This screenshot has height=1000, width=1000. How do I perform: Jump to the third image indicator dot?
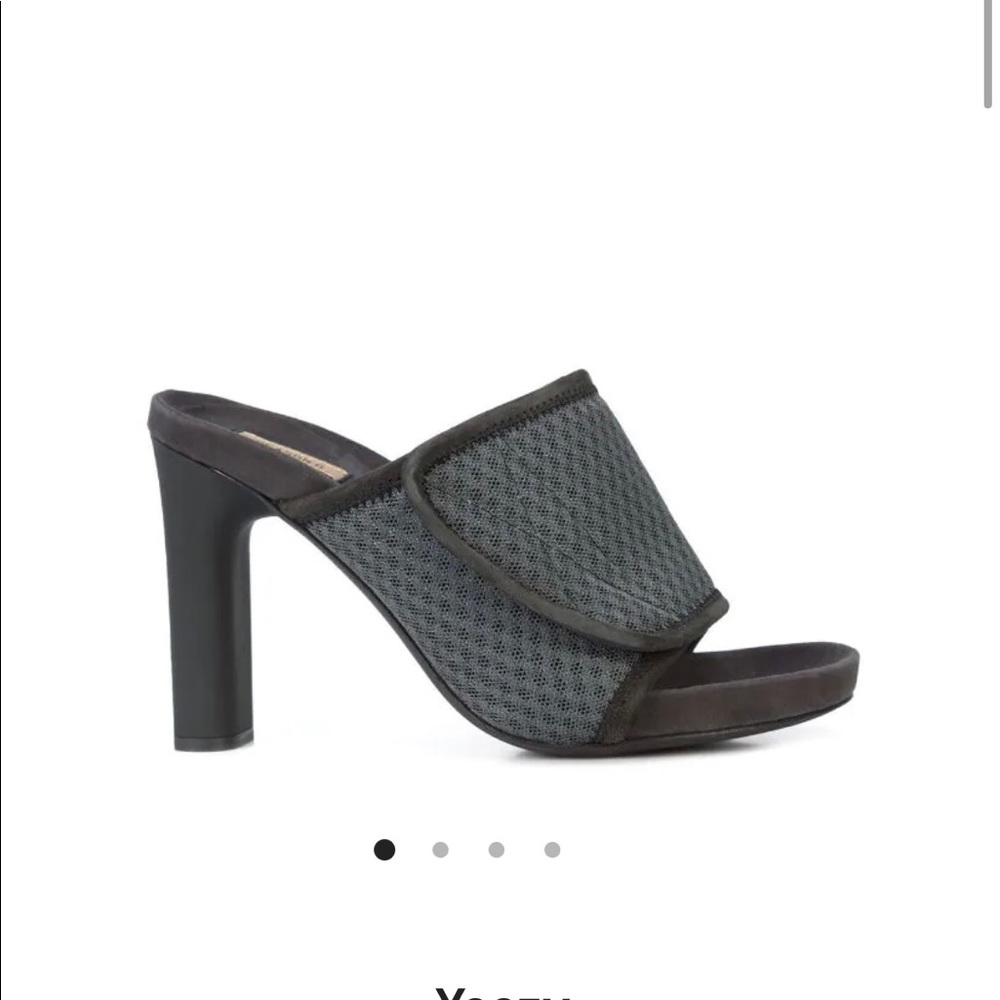tap(496, 850)
